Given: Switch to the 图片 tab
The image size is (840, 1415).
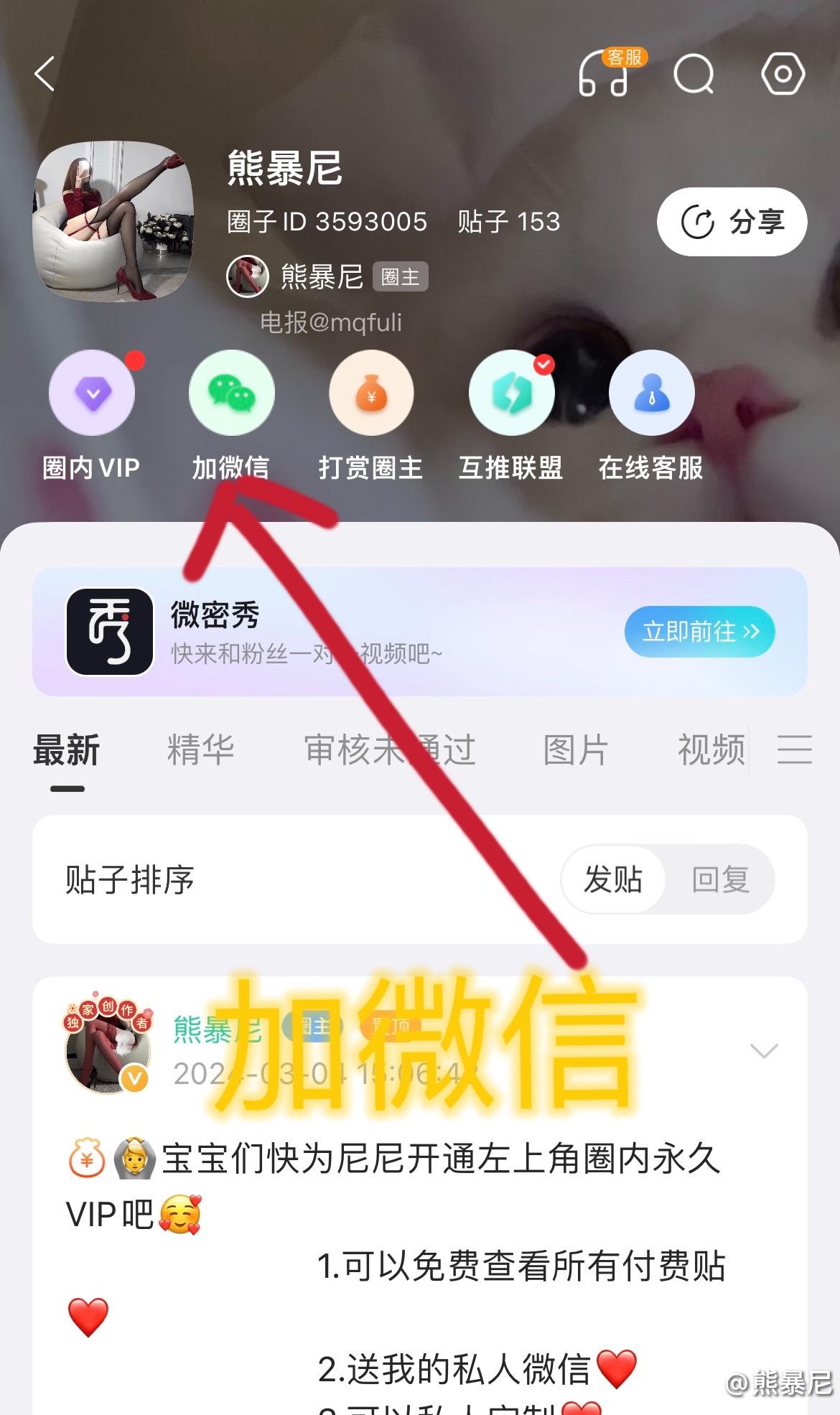Looking at the screenshot, I should point(576,750).
